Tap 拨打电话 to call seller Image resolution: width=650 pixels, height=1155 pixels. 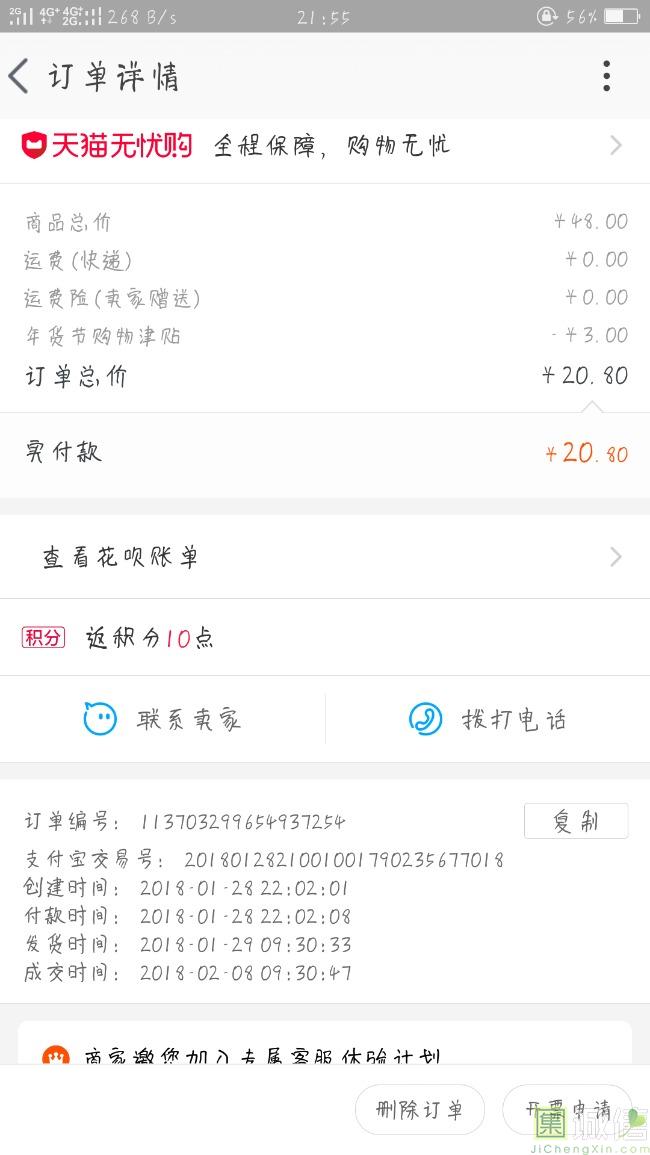(x=488, y=719)
